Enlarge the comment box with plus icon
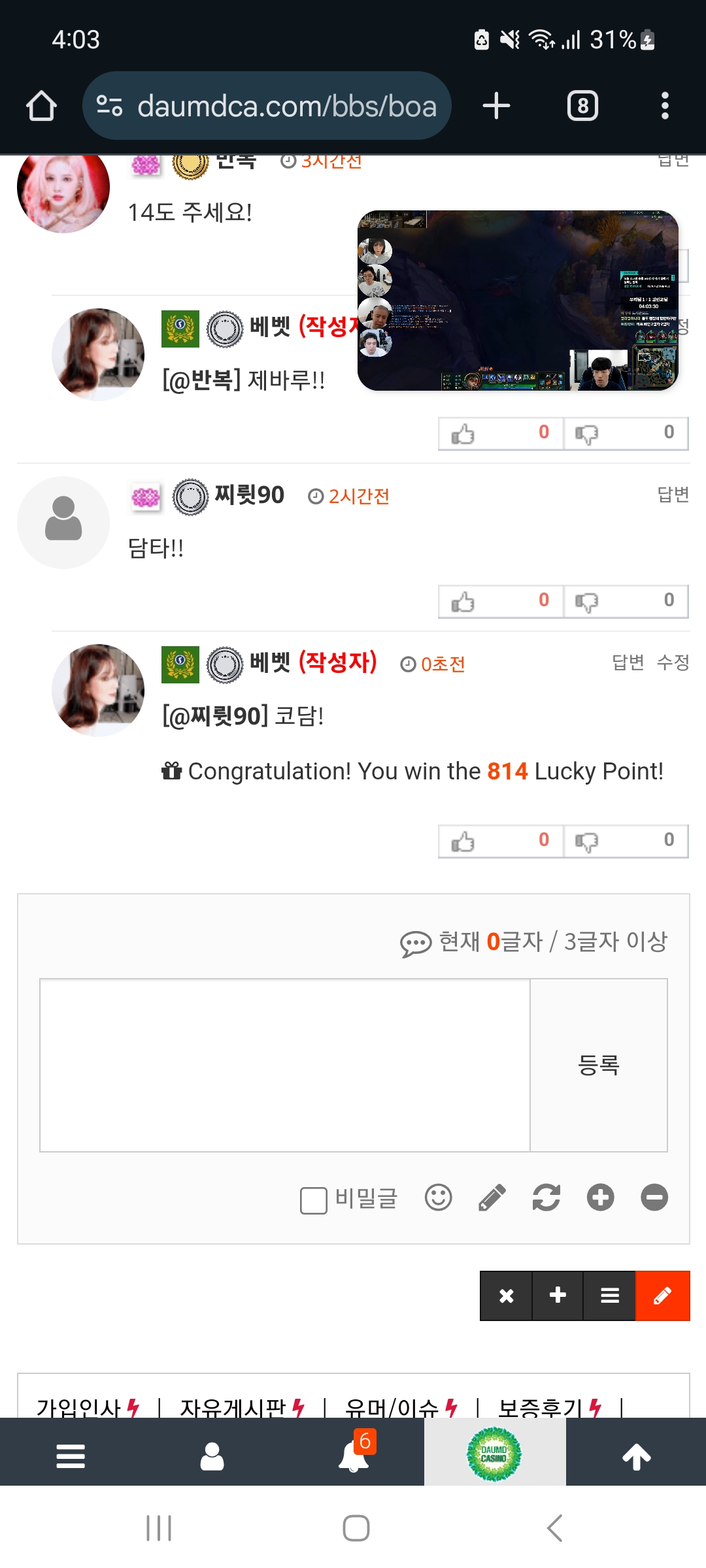This screenshot has height=1568, width=706. (x=600, y=1198)
